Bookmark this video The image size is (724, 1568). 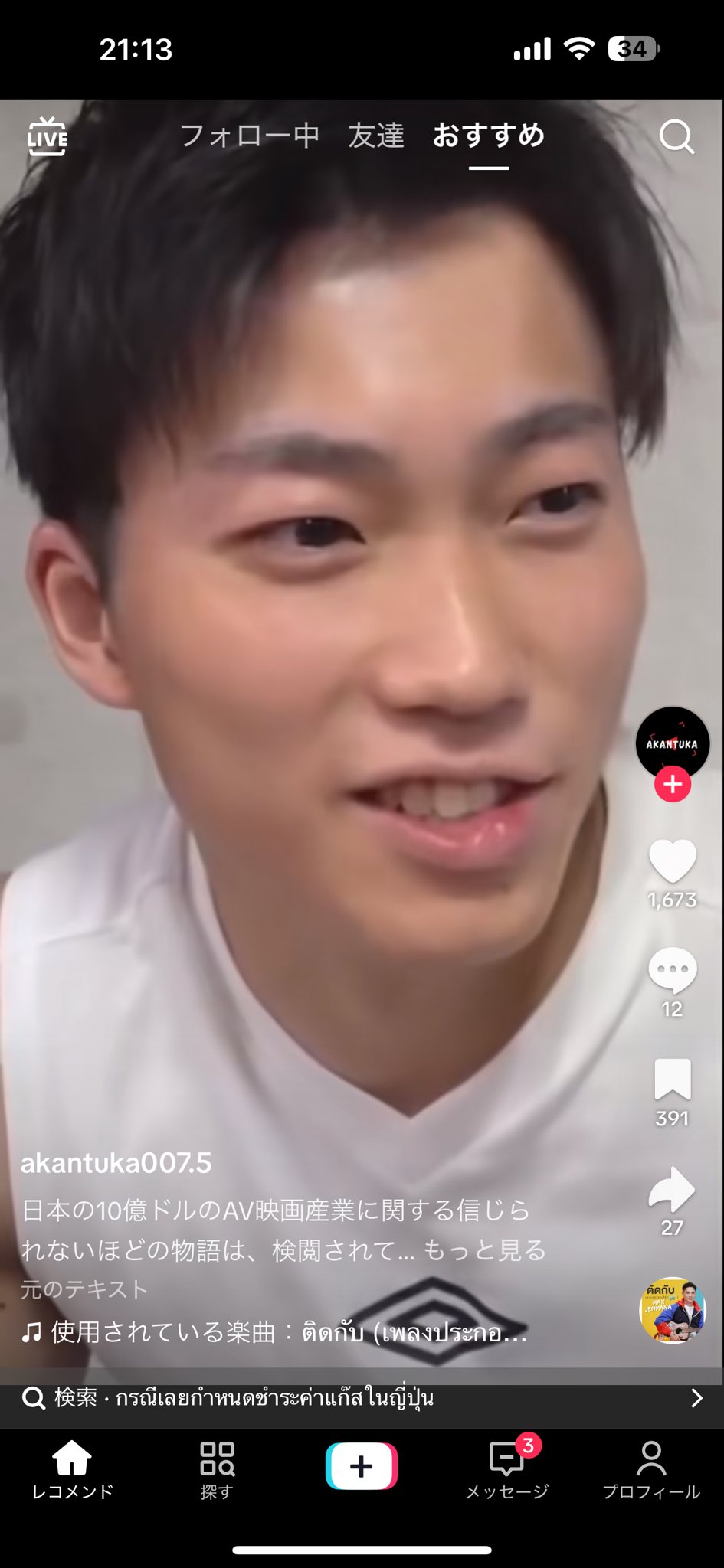(672, 1079)
